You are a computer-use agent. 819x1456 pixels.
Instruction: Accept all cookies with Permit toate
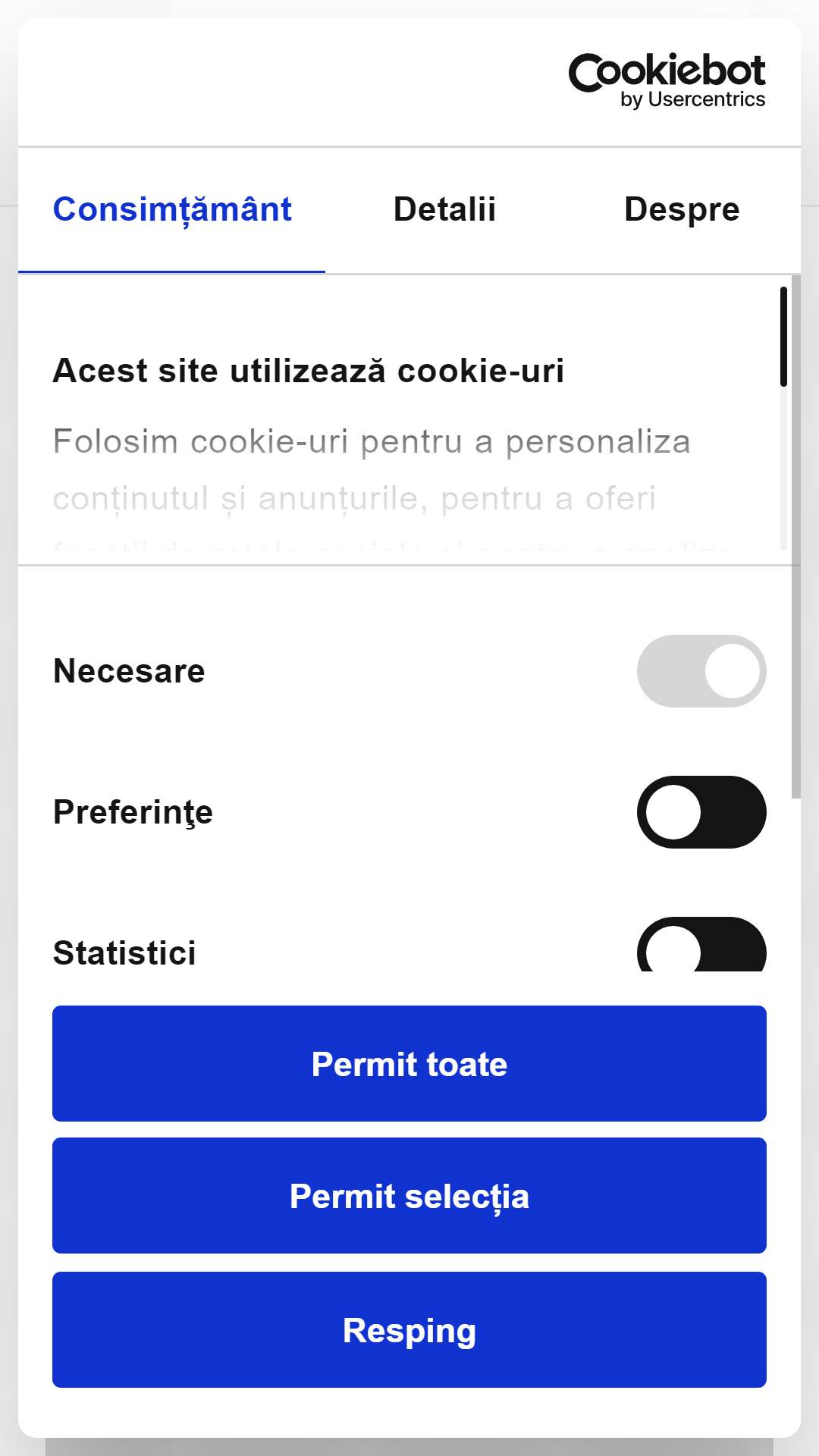409,1064
